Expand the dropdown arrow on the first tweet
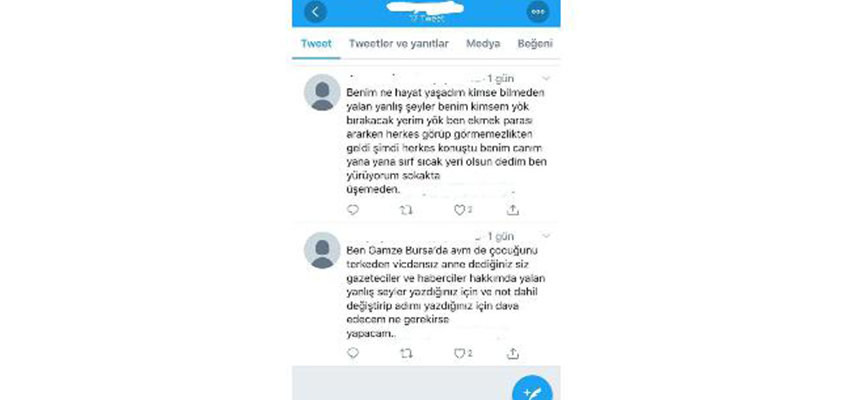Viewport: 850px width, 400px height. [545, 77]
